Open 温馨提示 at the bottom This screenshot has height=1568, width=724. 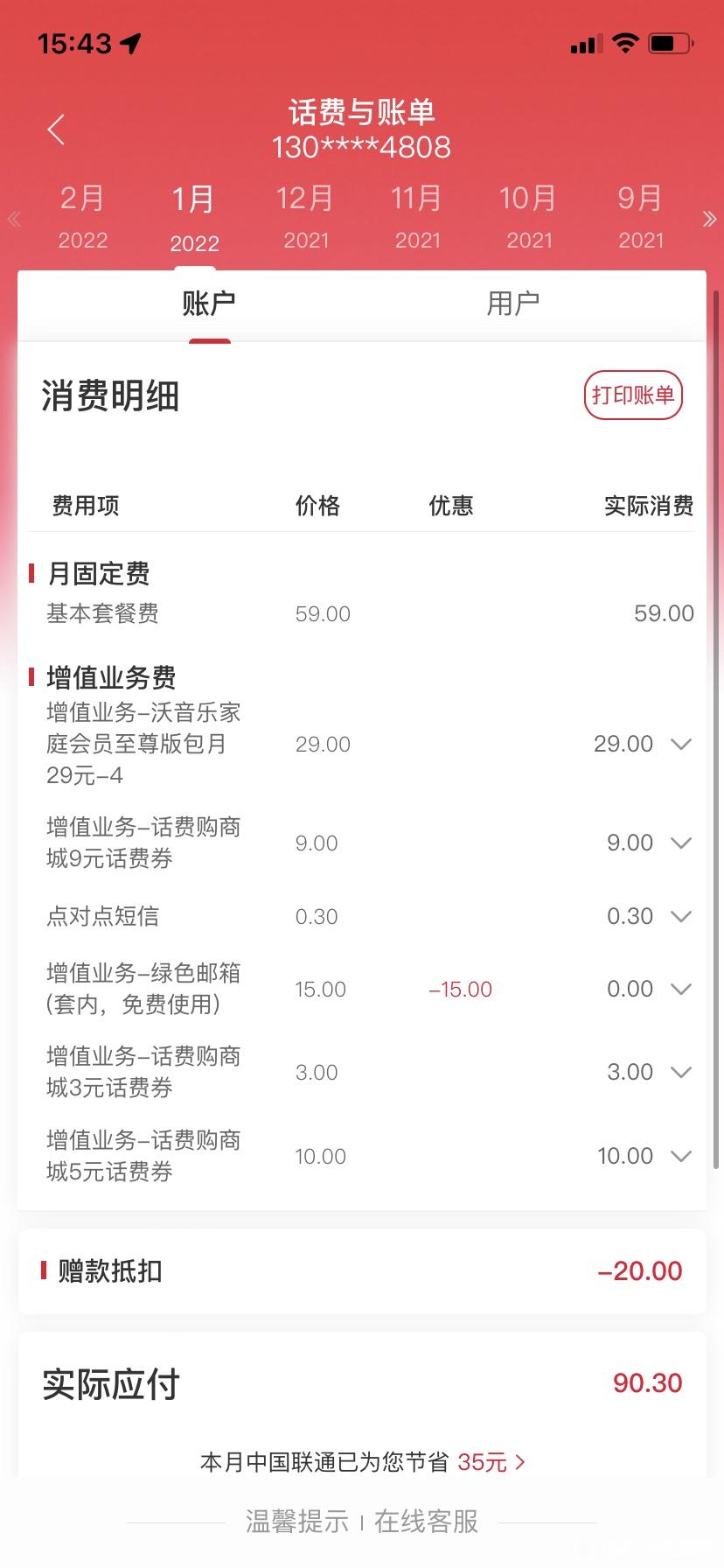pos(297,1522)
